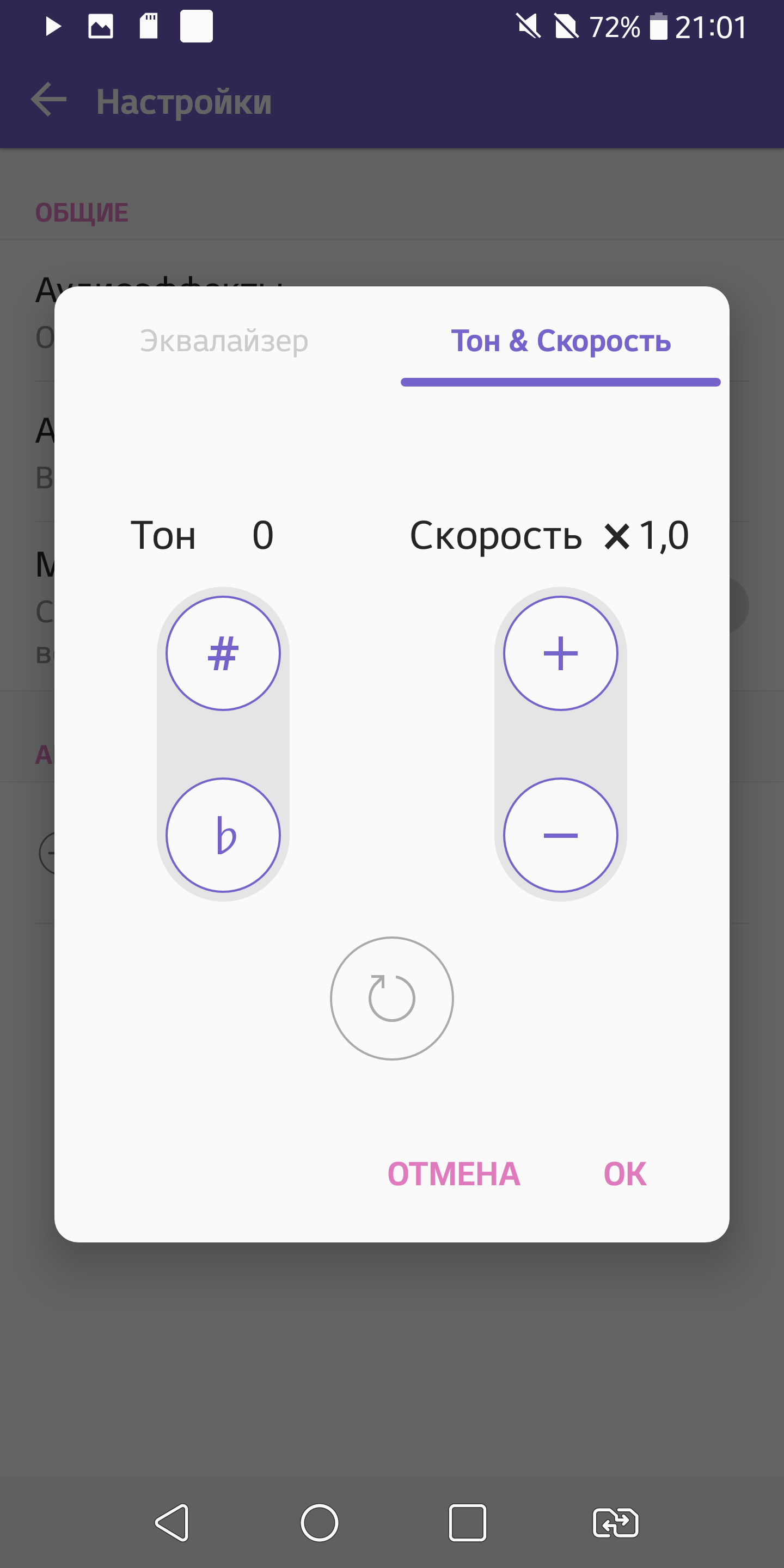Tap ОТМЕНА to cancel changes
Screen dimensions: 784x1568
pos(454,1174)
